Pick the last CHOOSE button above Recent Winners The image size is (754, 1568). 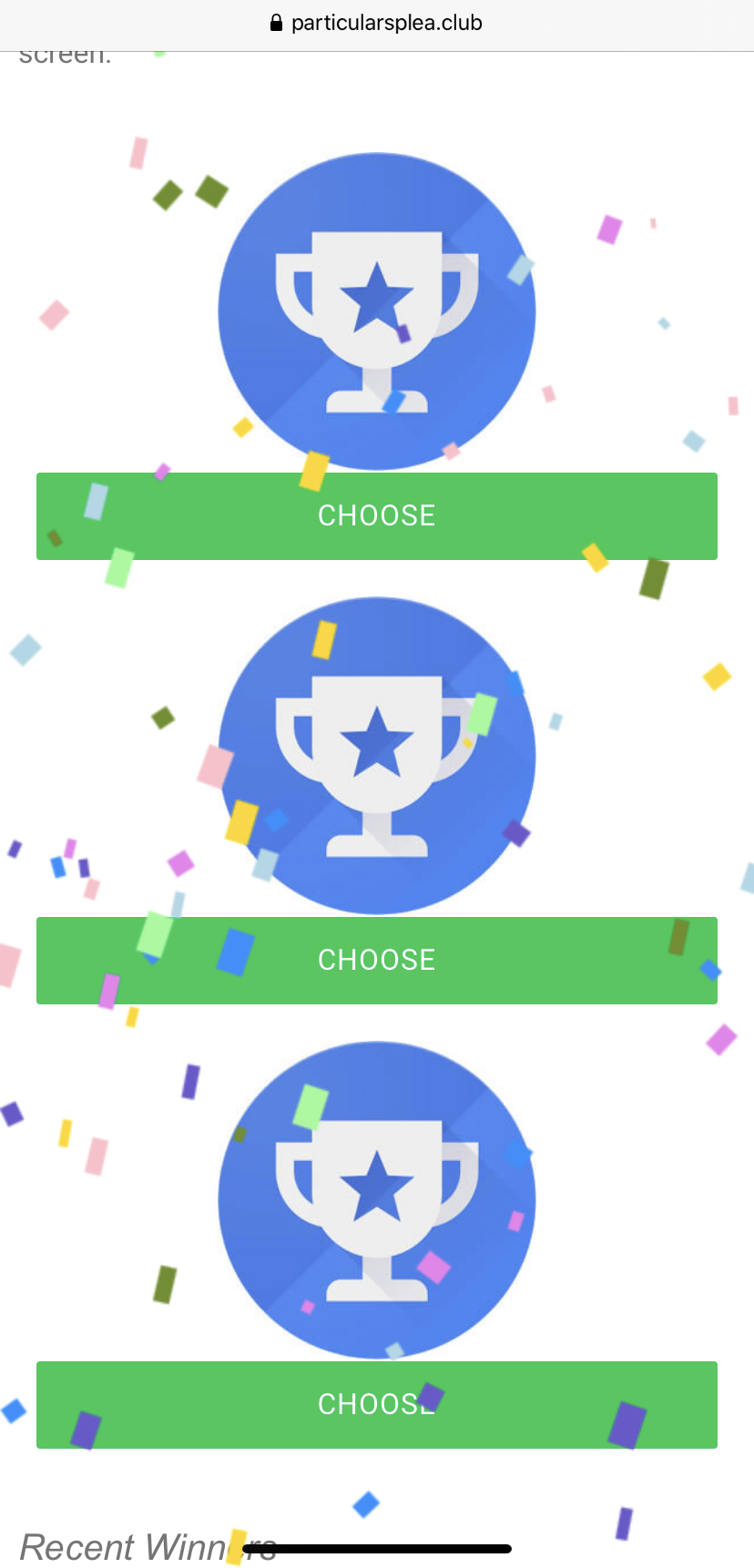click(377, 1405)
